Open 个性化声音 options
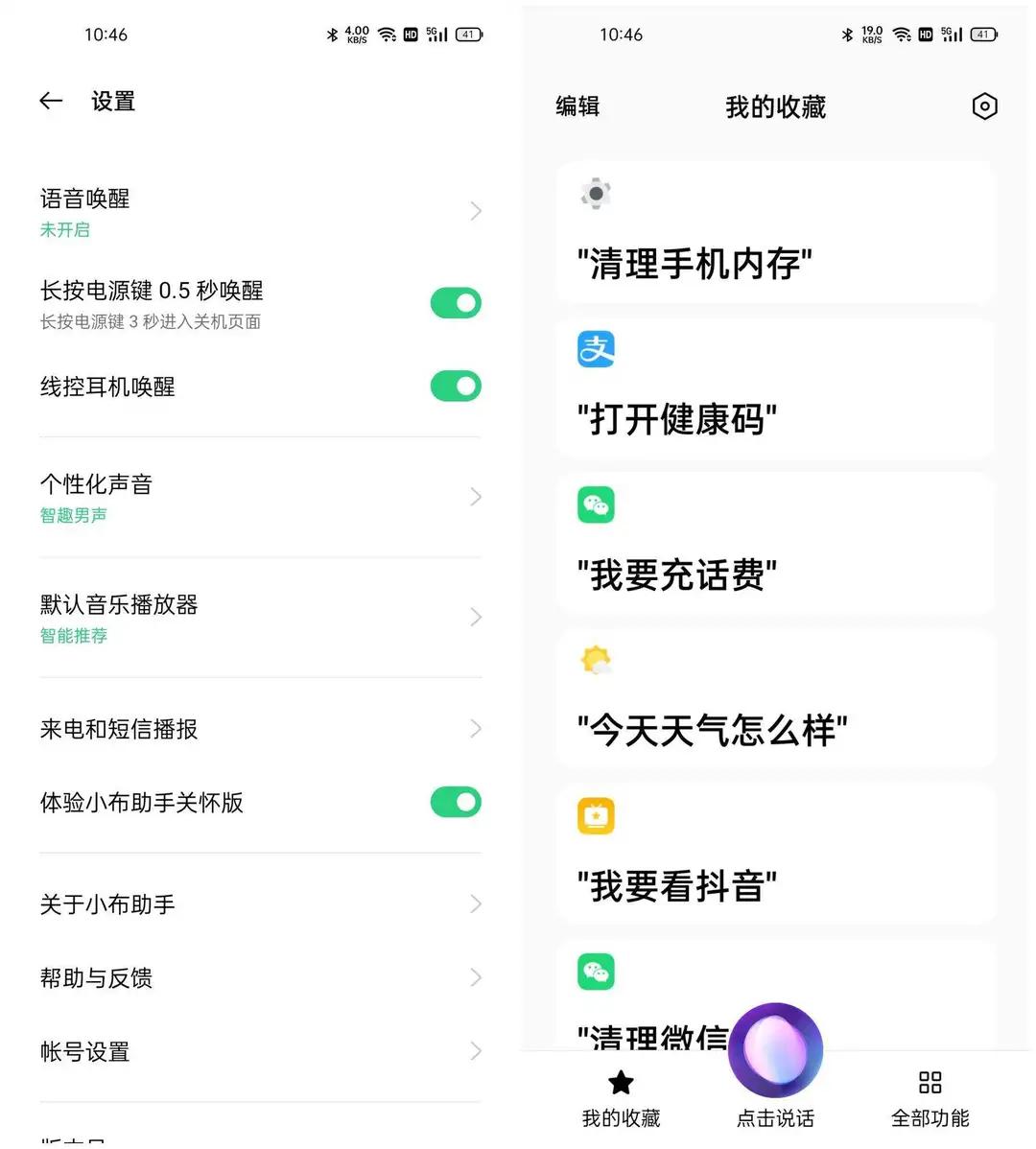The height and width of the screenshot is (1149, 1036). (259, 496)
